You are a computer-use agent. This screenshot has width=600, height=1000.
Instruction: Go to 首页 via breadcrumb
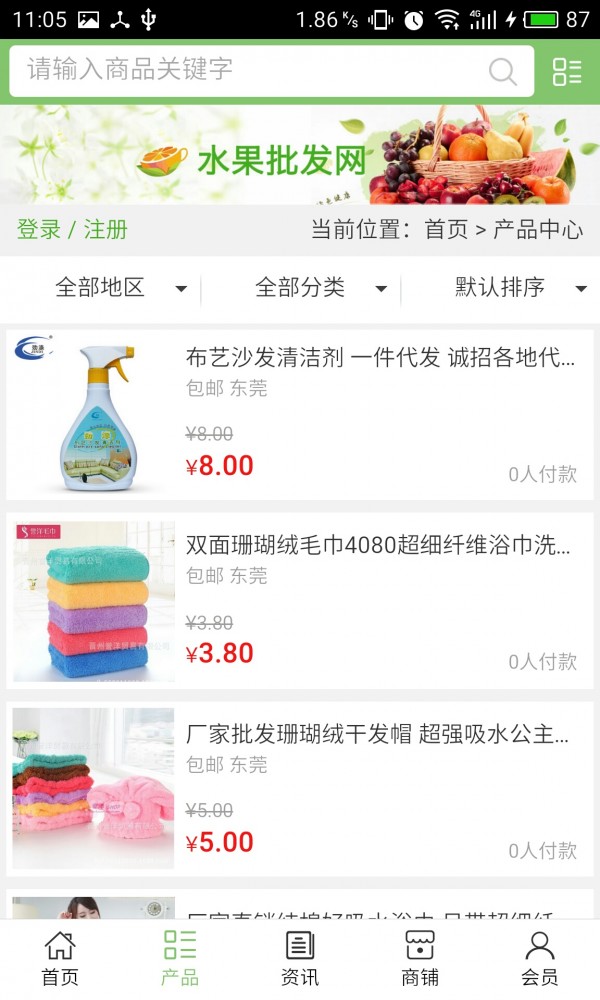[446, 229]
